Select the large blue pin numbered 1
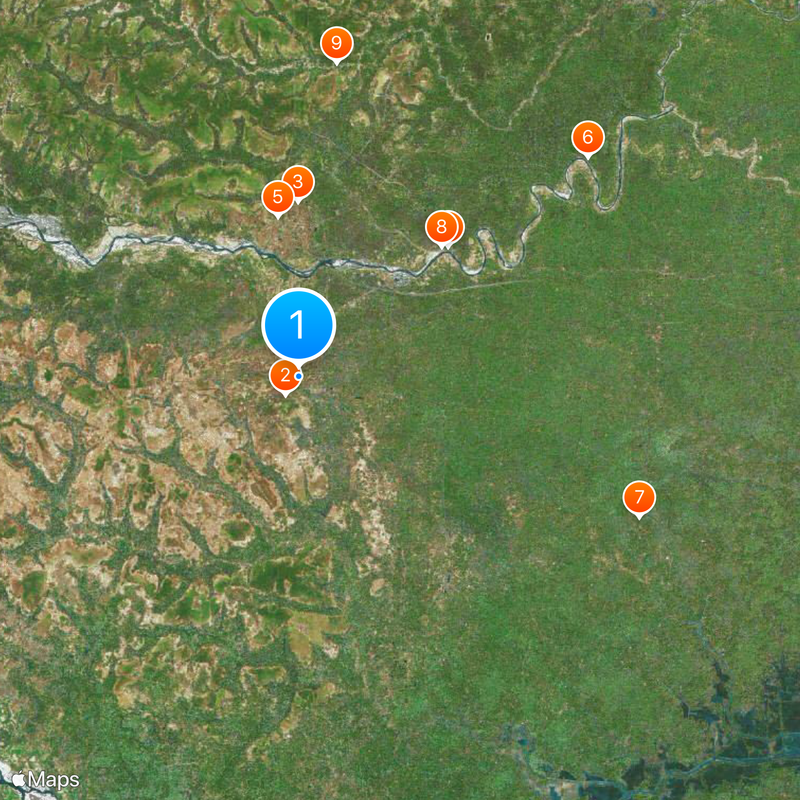800x800 pixels. 298,324
